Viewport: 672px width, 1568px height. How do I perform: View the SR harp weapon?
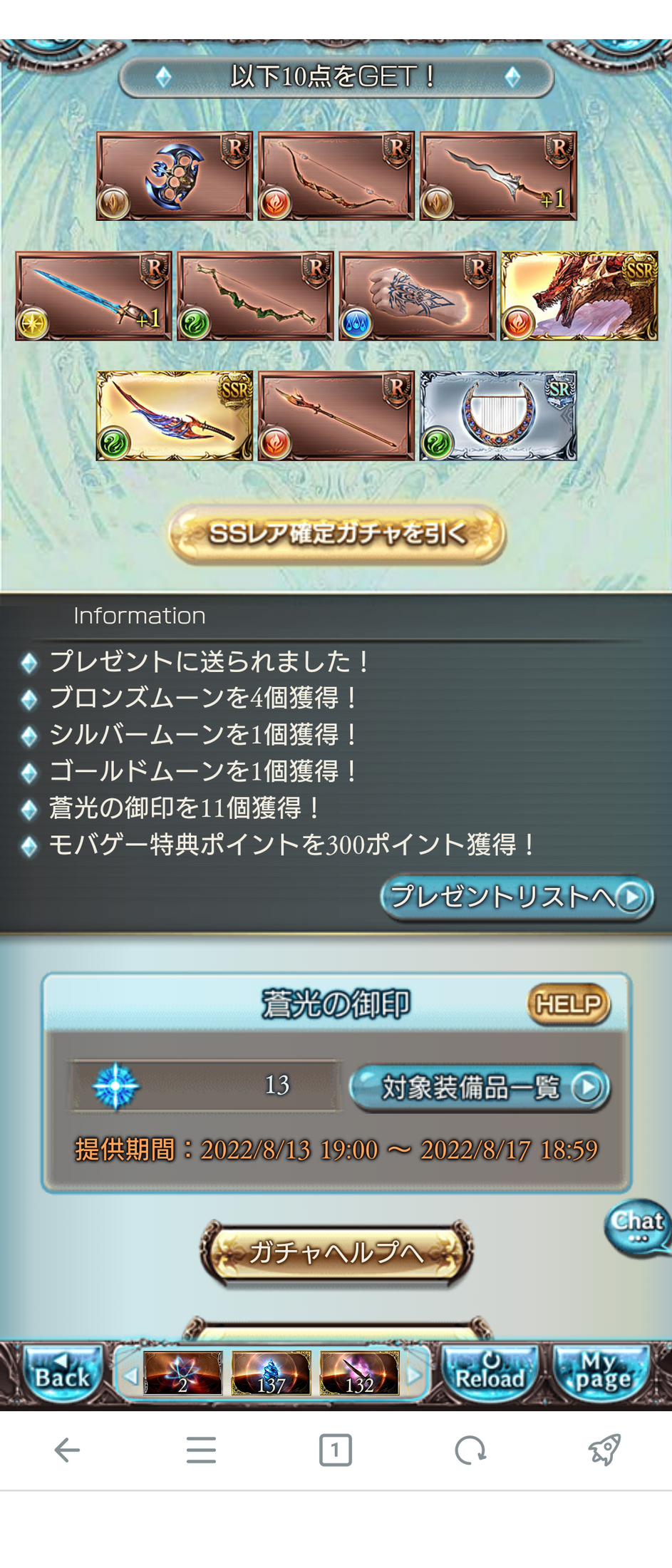[497, 416]
